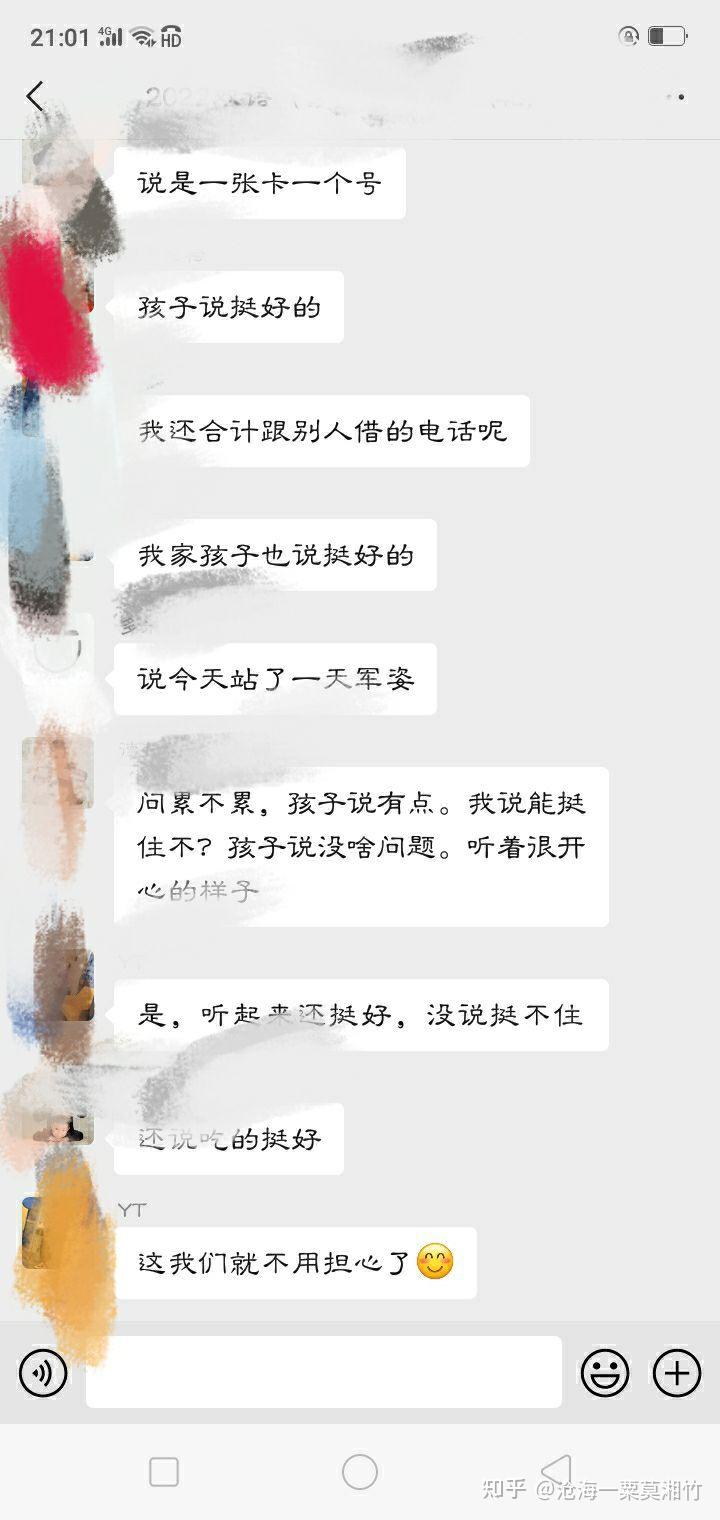Open the emoji picker

tap(605, 1372)
